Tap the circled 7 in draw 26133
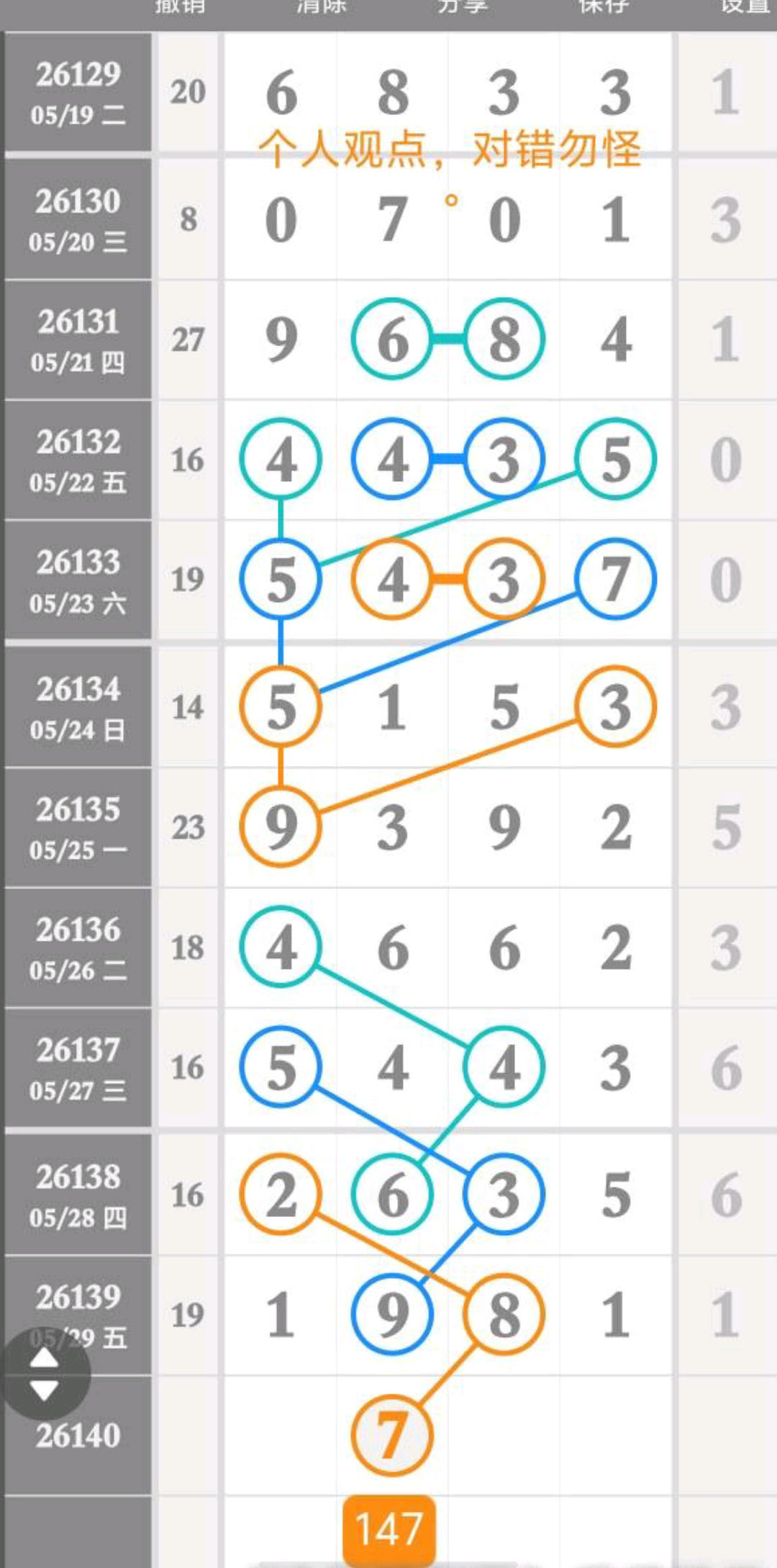This screenshot has width=777, height=1568. [x=616, y=579]
